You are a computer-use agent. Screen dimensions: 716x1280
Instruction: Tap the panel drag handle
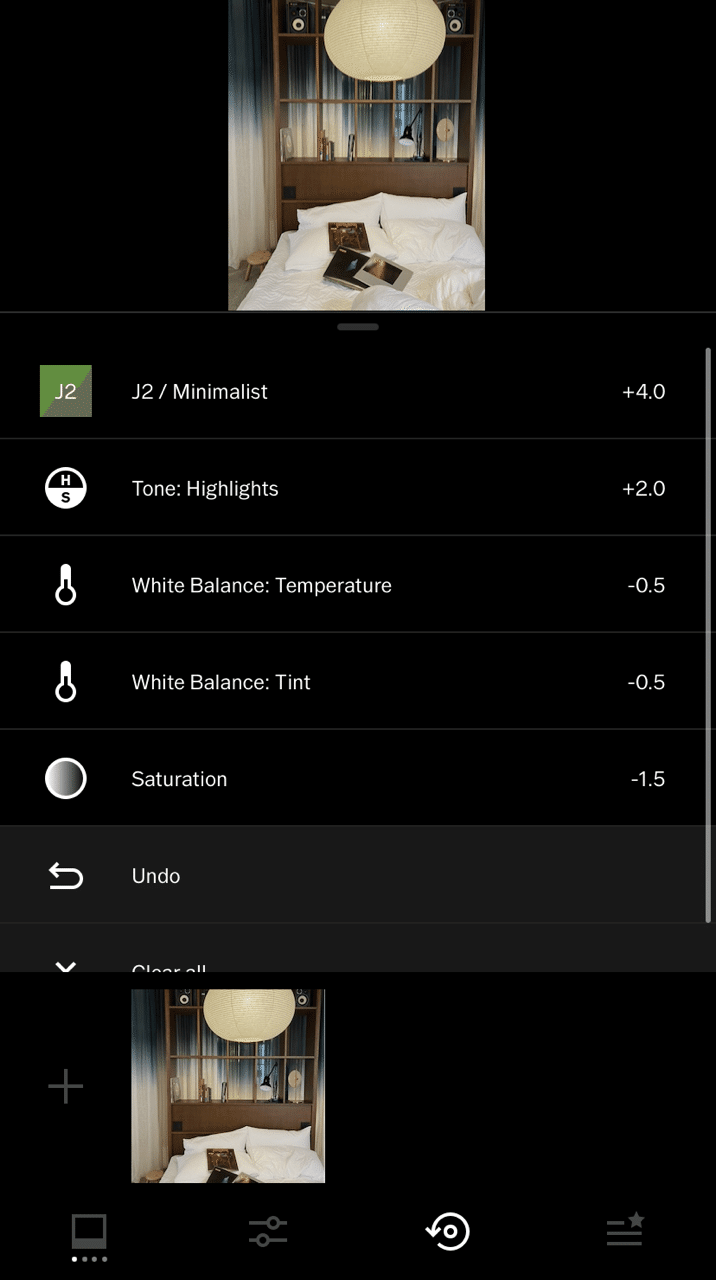pyautogui.click(x=358, y=327)
